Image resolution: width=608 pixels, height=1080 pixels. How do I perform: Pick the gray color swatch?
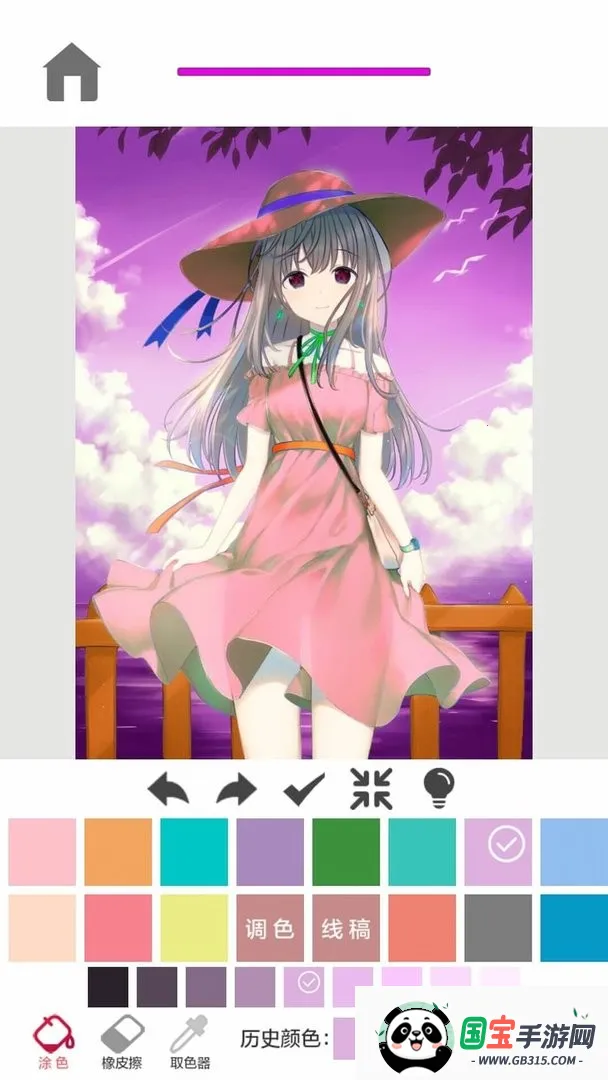(498, 928)
